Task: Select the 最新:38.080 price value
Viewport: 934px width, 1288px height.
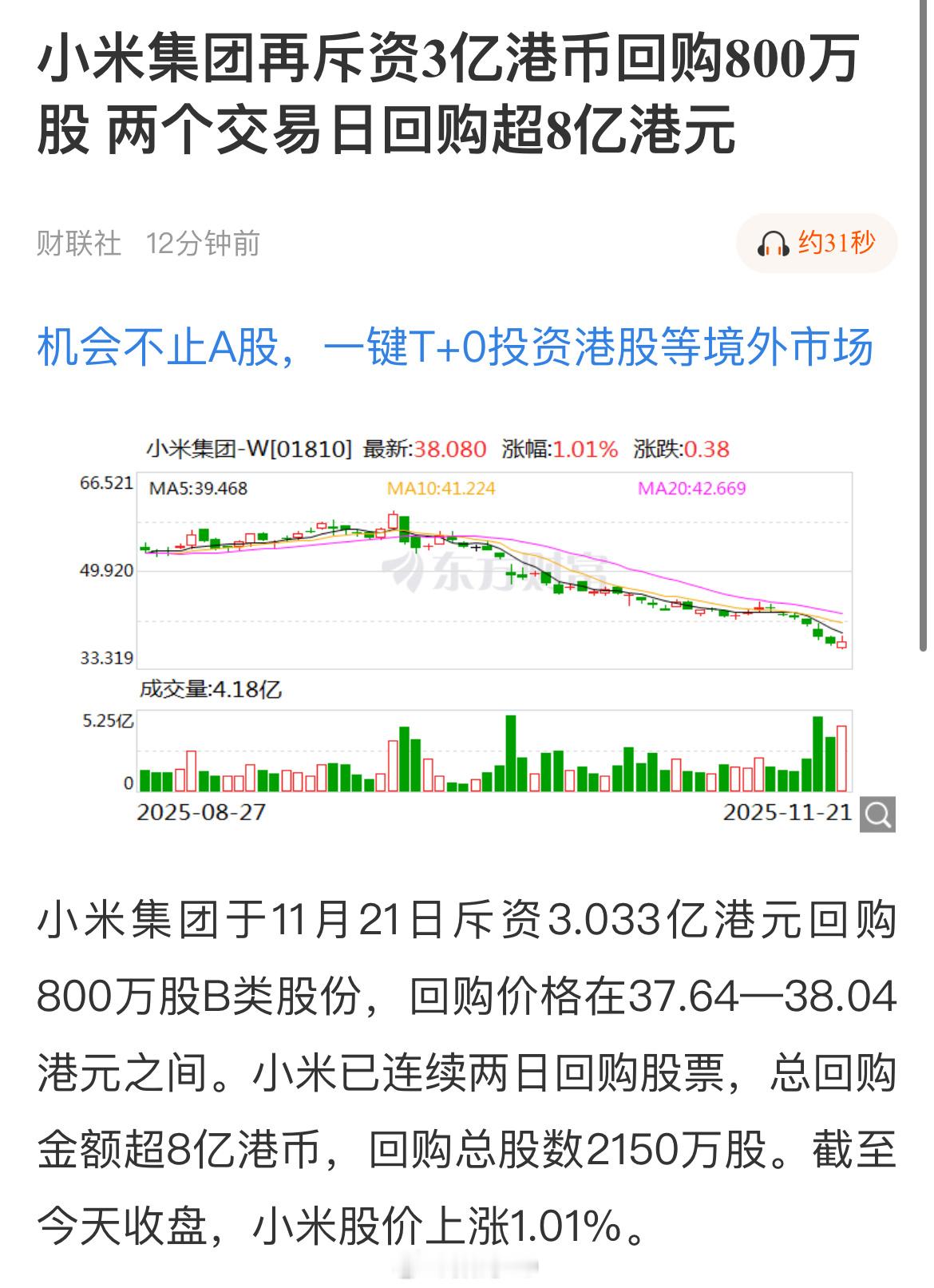Action: click(421, 450)
